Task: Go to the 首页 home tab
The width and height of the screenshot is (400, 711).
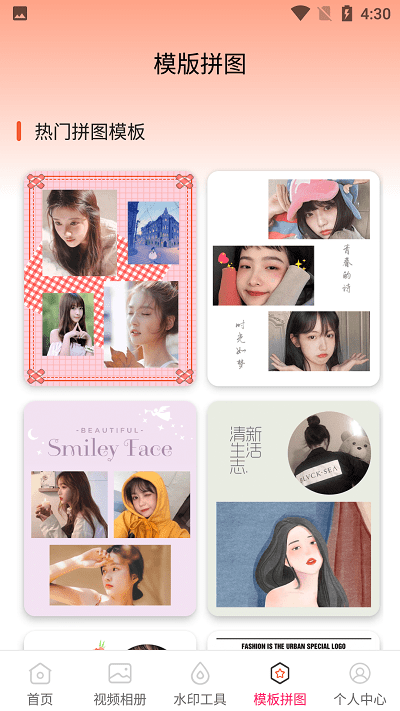Action: [40, 683]
